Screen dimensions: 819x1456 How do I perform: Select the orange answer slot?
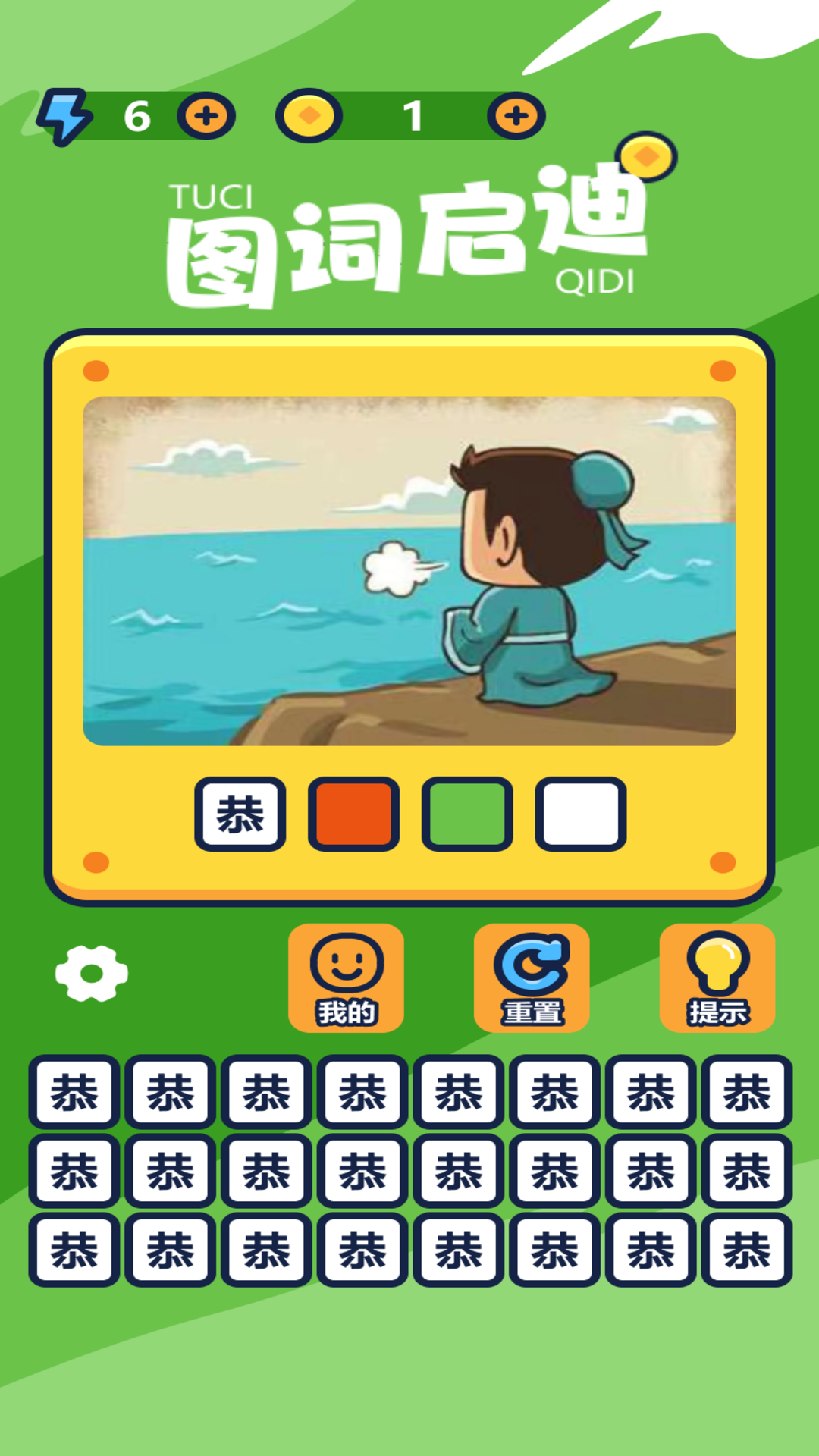click(353, 814)
